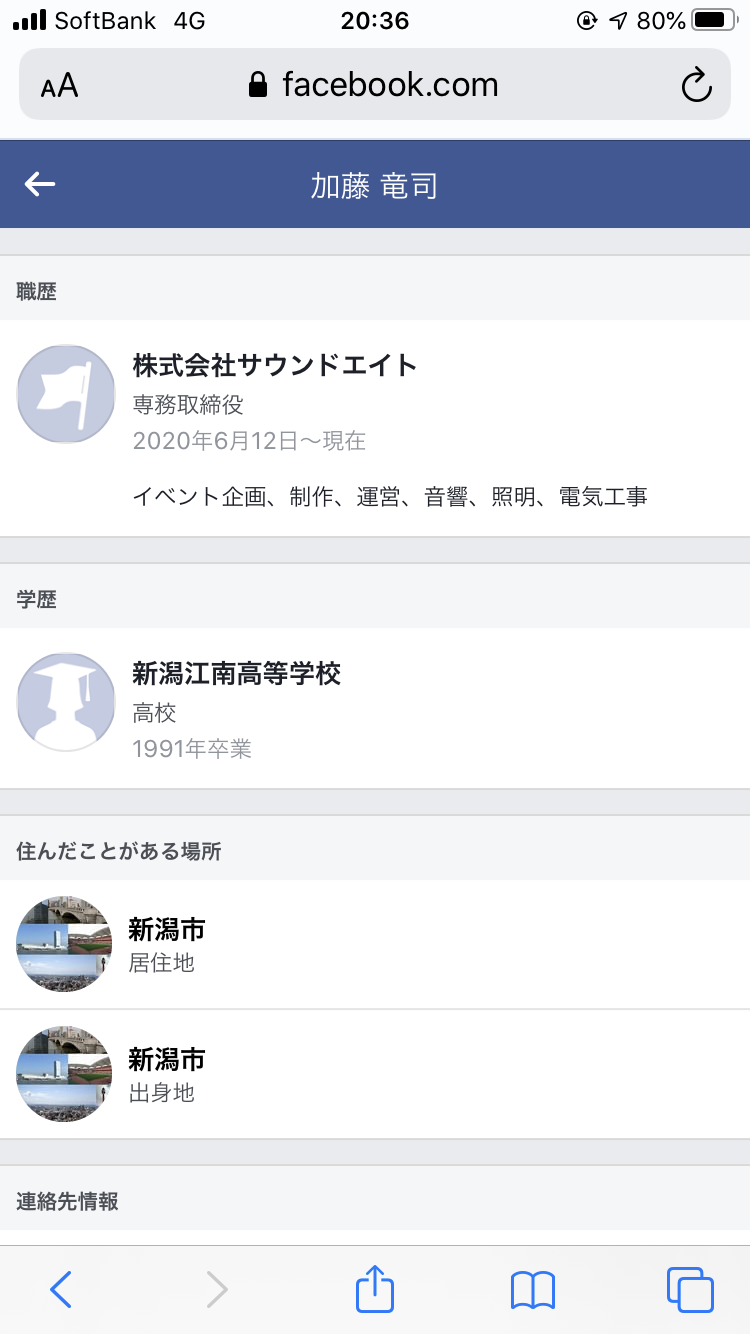Tap Safari's back chevron
The height and width of the screenshot is (1334, 750).
click(x=61, y=1289)
